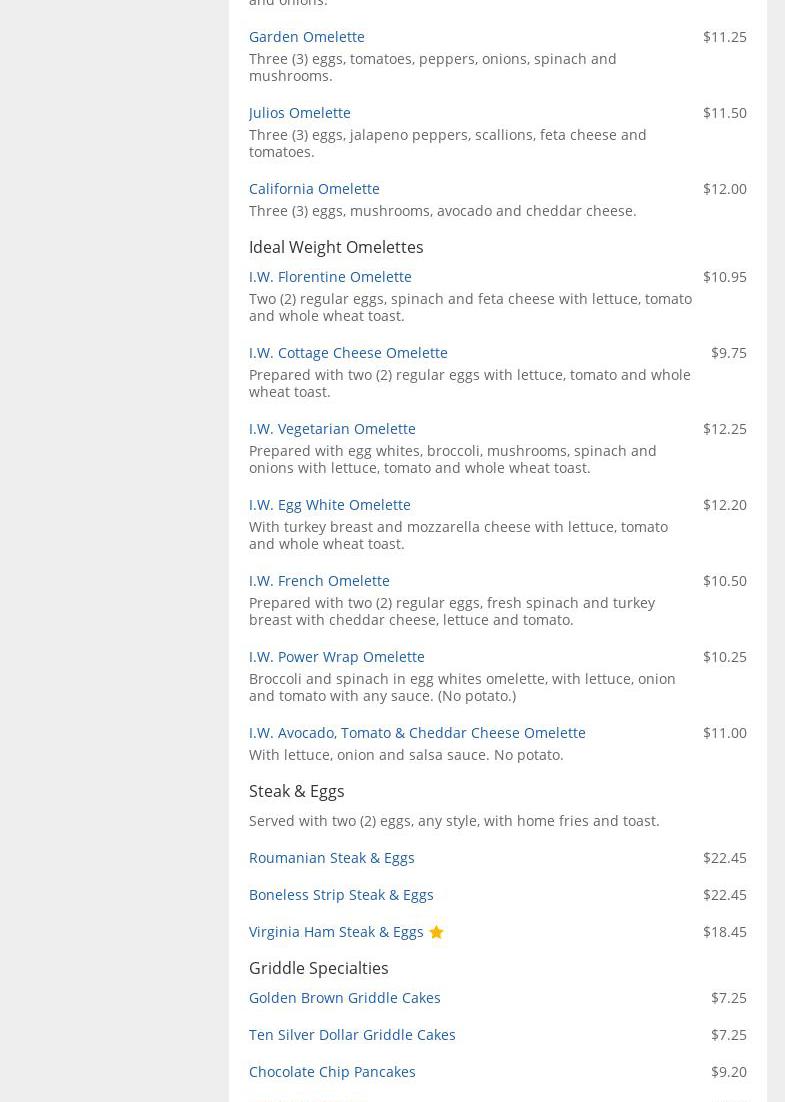
Task: Open I.W. Vegetarian Omelette
Action: pyautogui.click(x=332, y=429)
